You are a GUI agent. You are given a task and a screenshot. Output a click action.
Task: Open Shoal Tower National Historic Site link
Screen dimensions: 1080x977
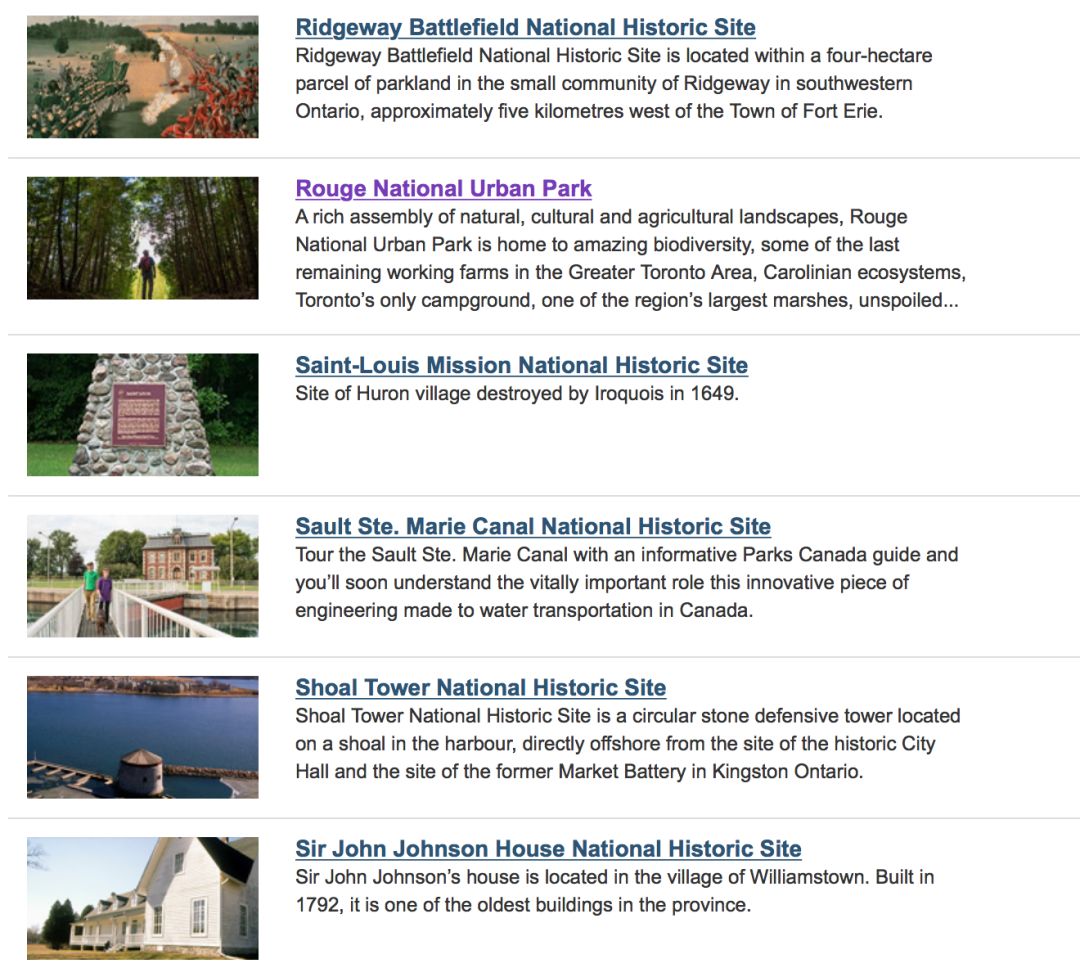click(x=480, y=688)
